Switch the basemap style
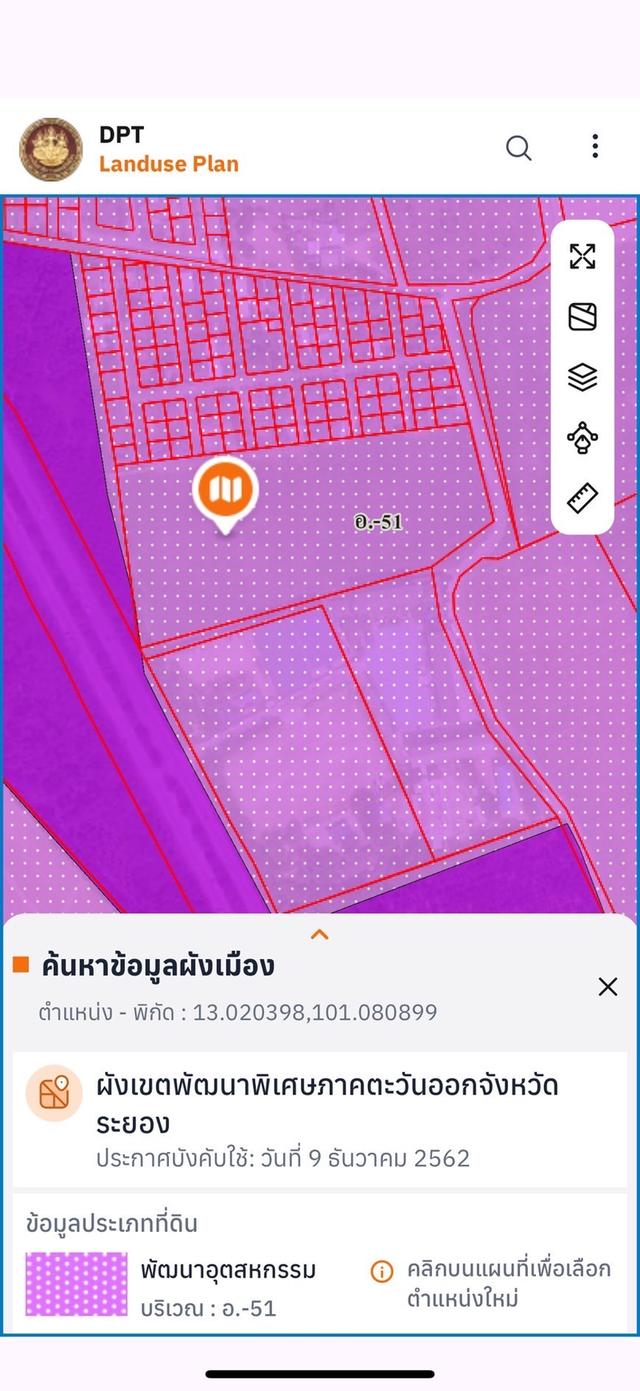Screen dimensions: 640x1391 point(582,317)
